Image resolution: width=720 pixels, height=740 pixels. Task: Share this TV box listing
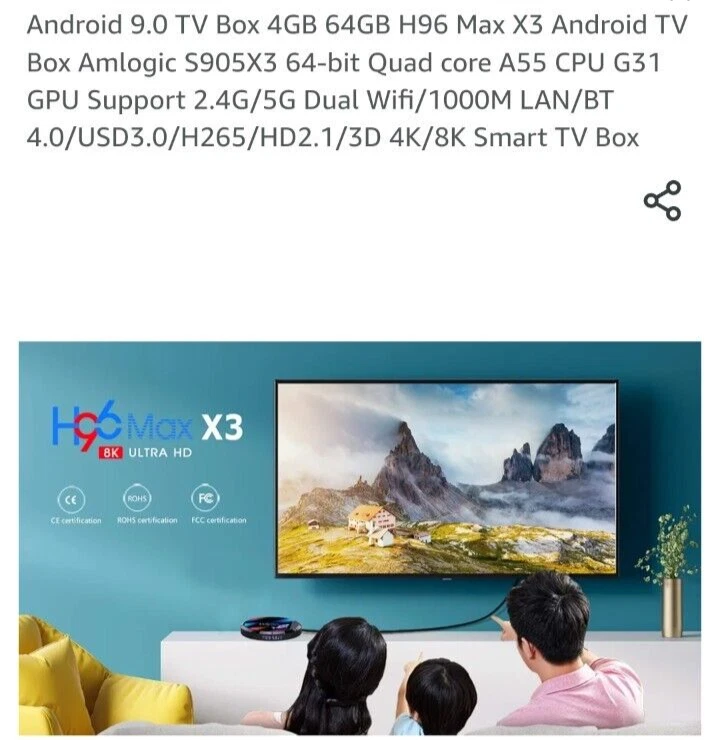[662, 201]
